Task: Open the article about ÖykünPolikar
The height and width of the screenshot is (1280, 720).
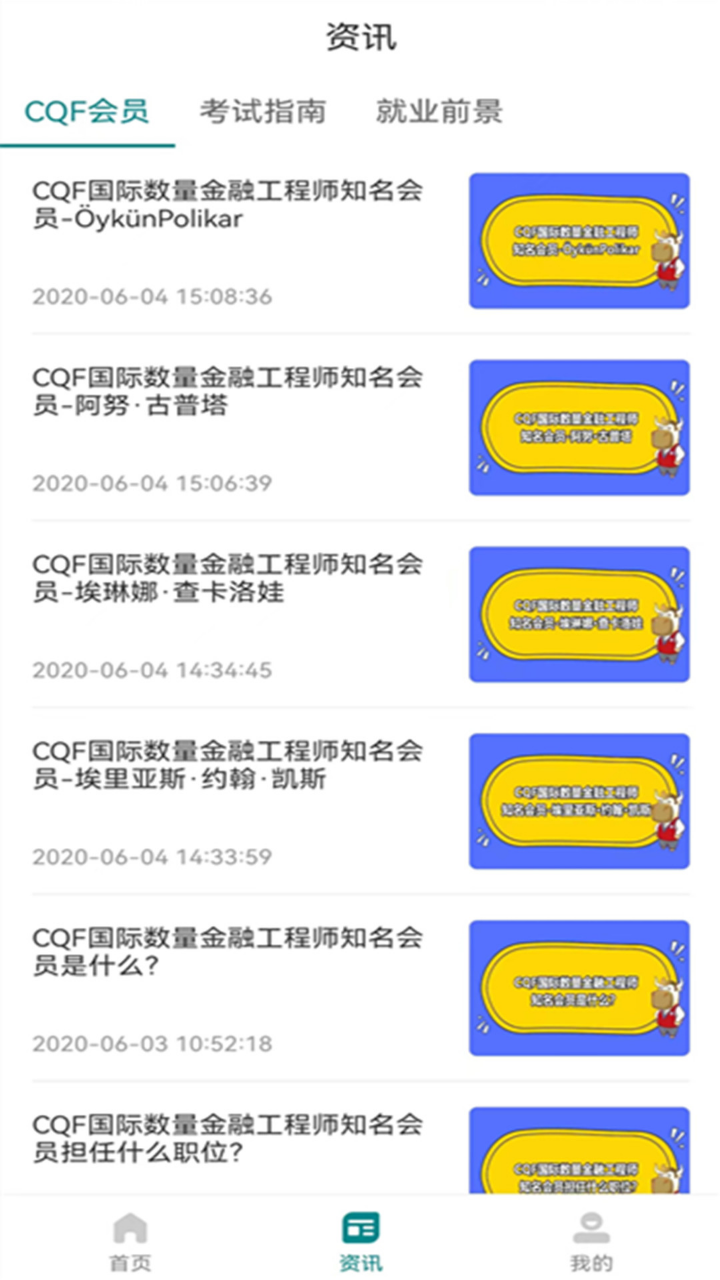Action: [227, 204]
